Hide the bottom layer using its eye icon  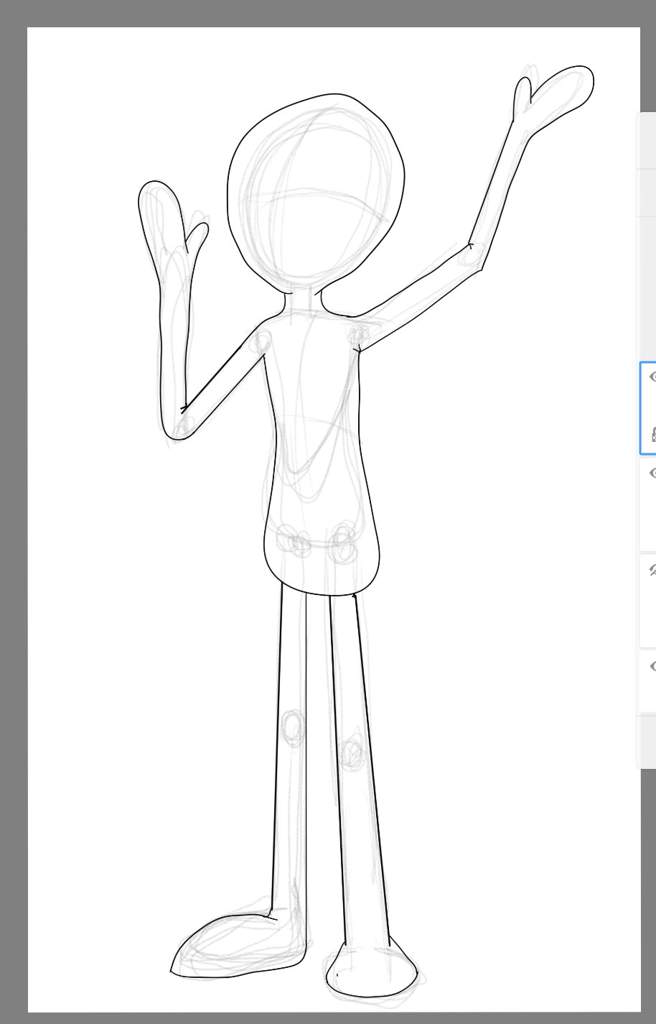tap(652, 666)
